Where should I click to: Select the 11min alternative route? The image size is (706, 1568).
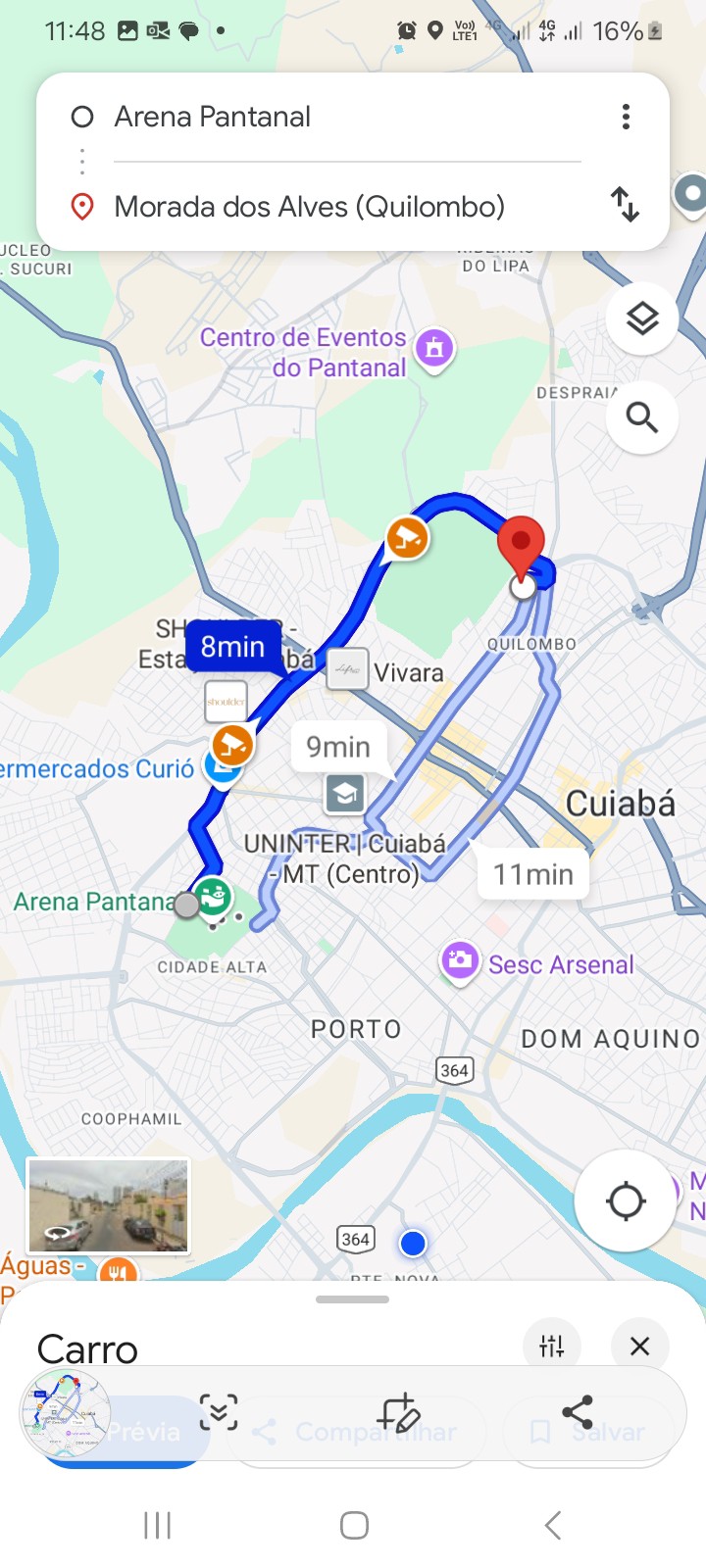coord(532,873)
